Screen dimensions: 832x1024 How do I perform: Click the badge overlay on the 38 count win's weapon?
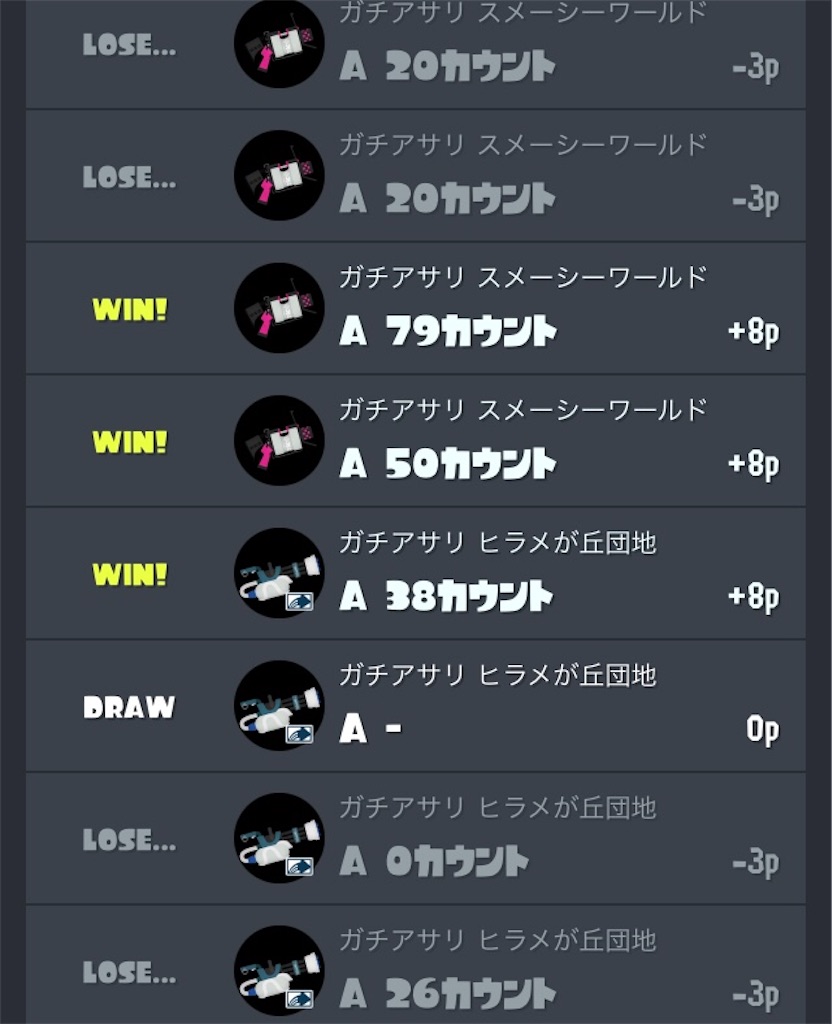[x=301, y=600]
